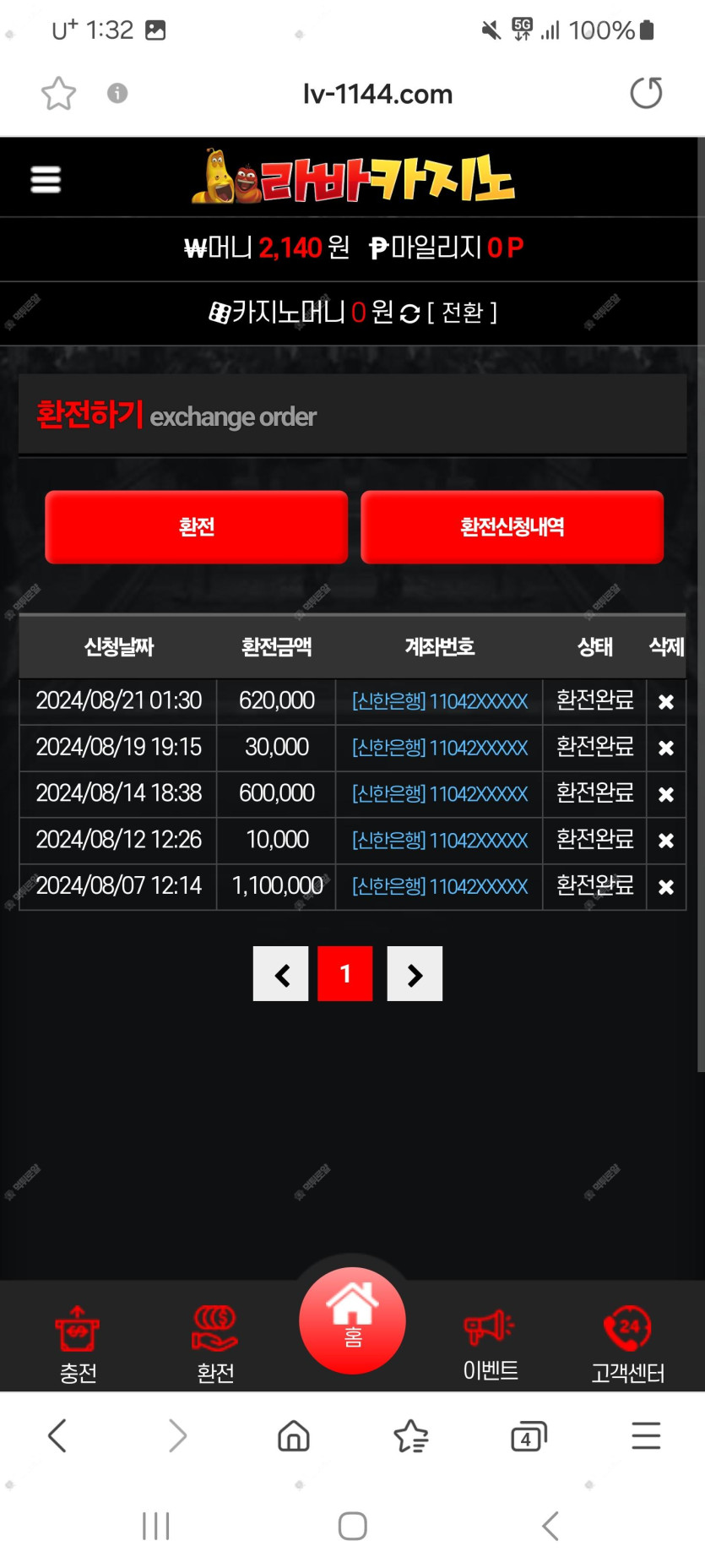Screen dimensions: 705x1568
Task: Go to 홈 home button
Action: 353,1320
